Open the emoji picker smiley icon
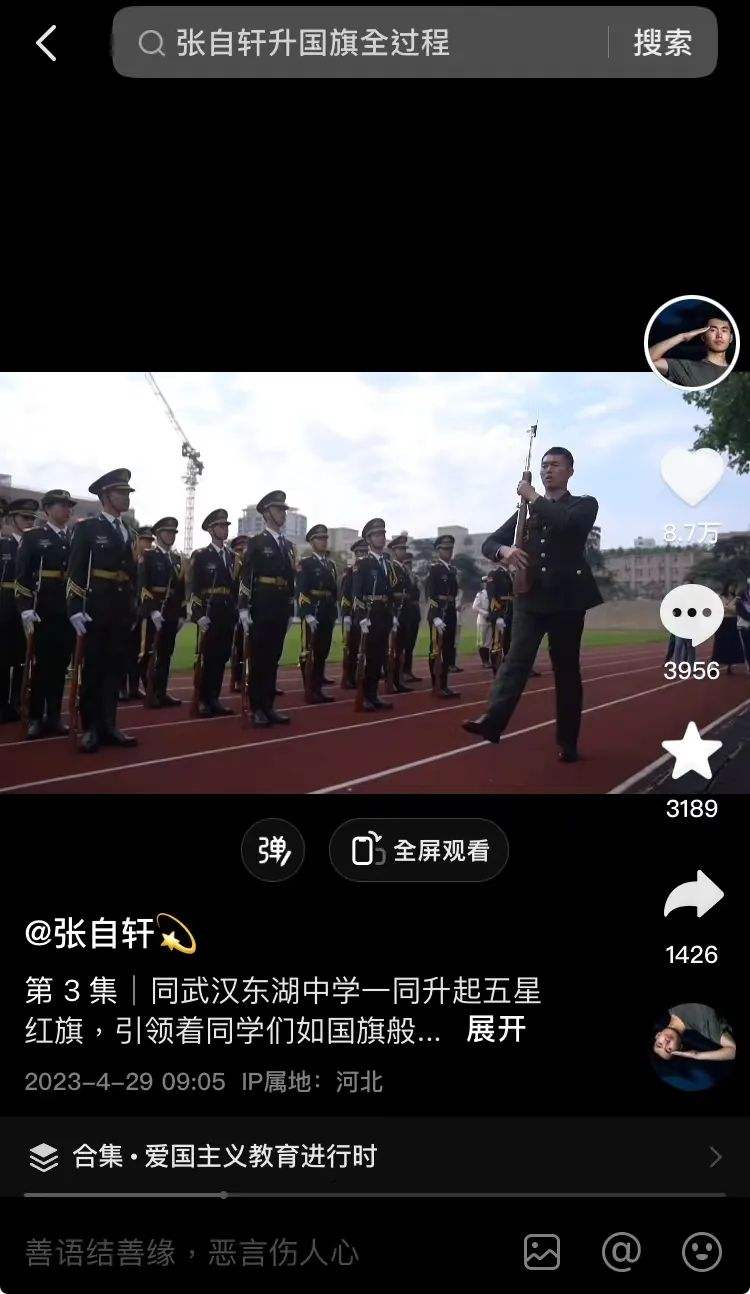The width and height of the screenshot is (750, 1294). point(701,1252)
